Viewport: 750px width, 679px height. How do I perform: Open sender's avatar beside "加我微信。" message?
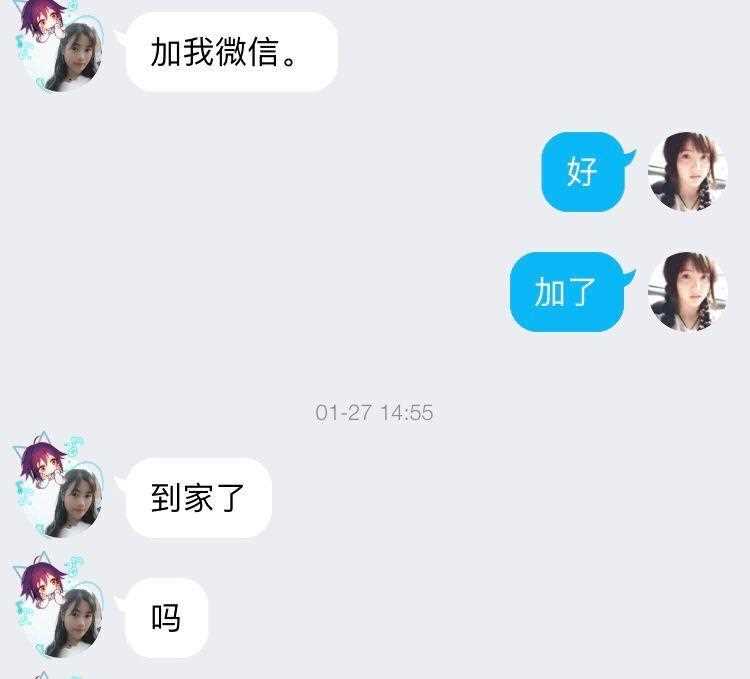point(60,48)
